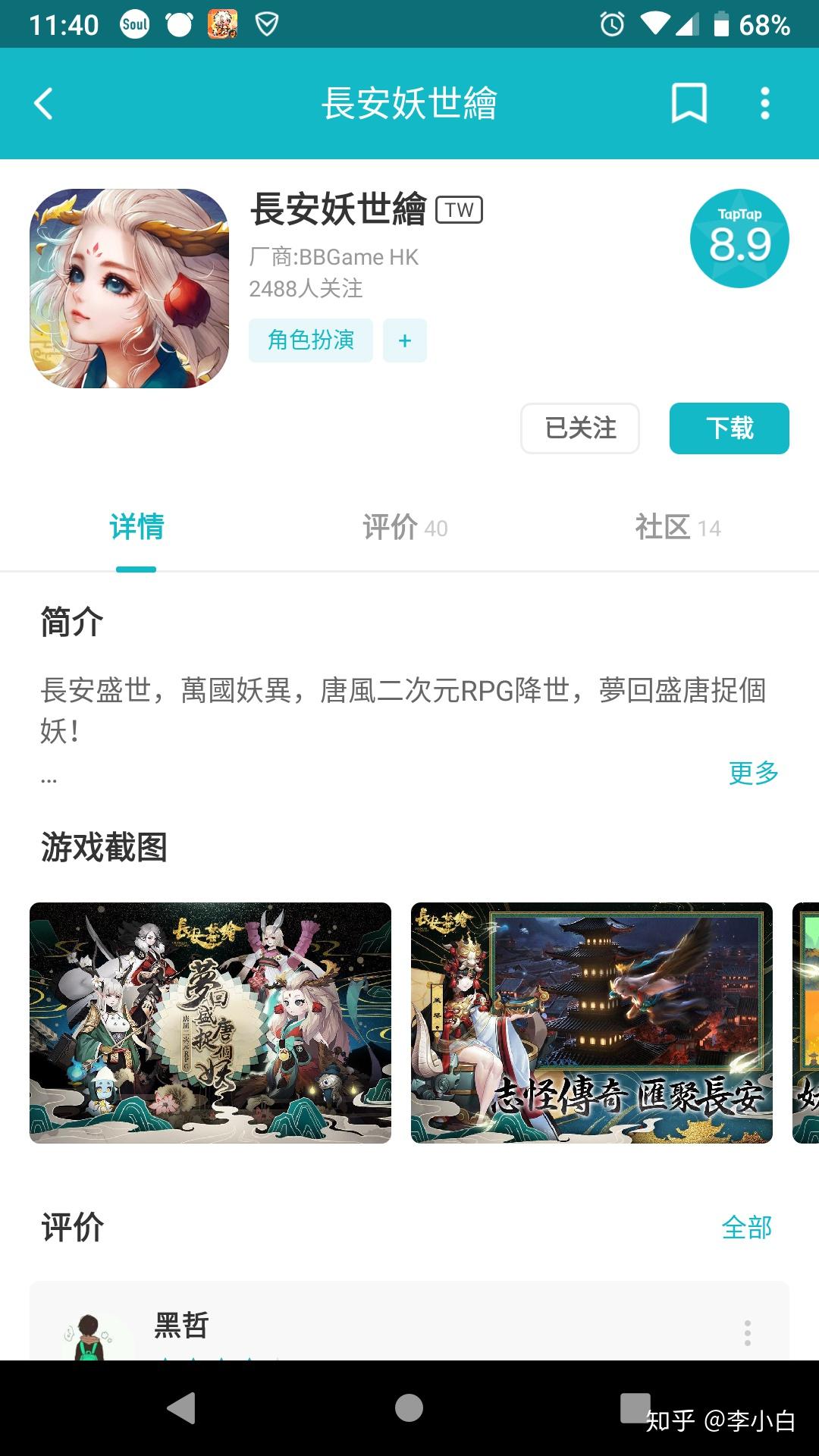Tap the 角色扮演 genre tag

click(x=311, y=340)
